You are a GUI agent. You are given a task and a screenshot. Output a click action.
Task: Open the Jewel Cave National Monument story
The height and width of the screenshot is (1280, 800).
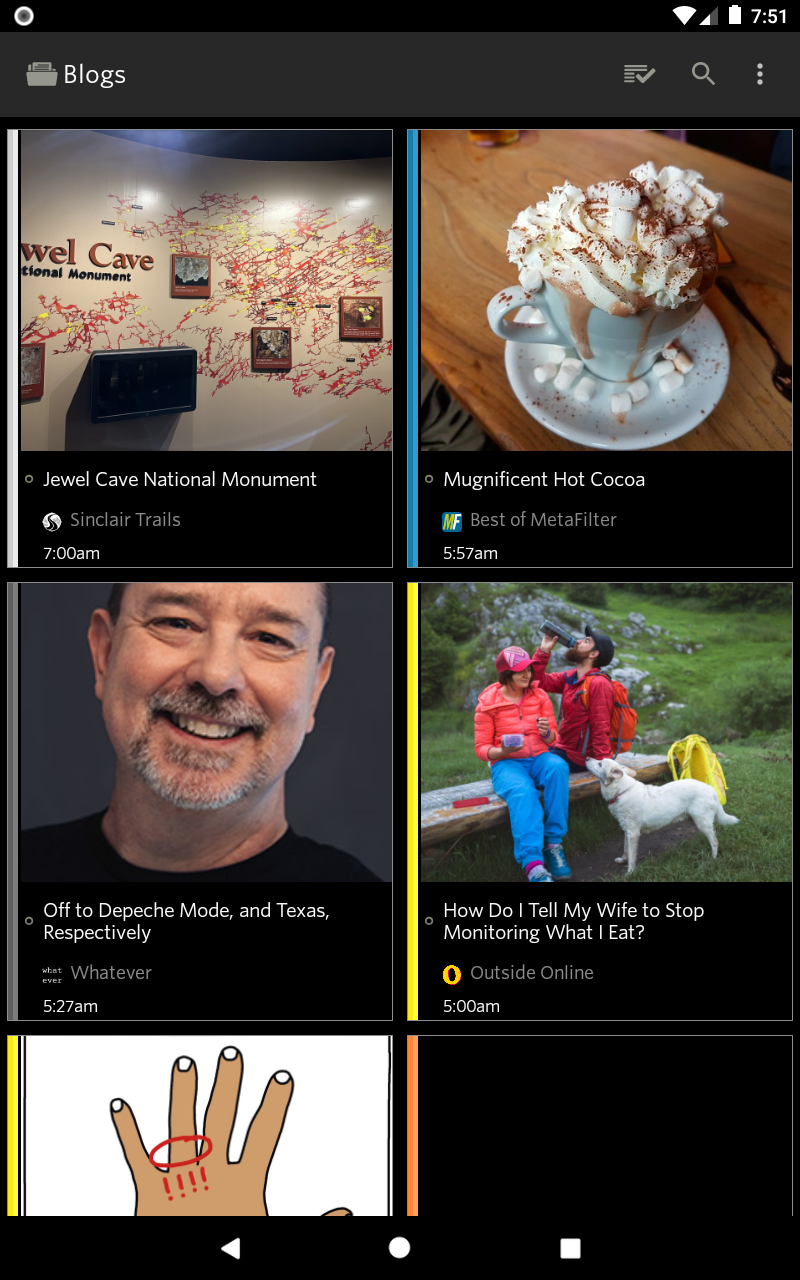(205, 348)
